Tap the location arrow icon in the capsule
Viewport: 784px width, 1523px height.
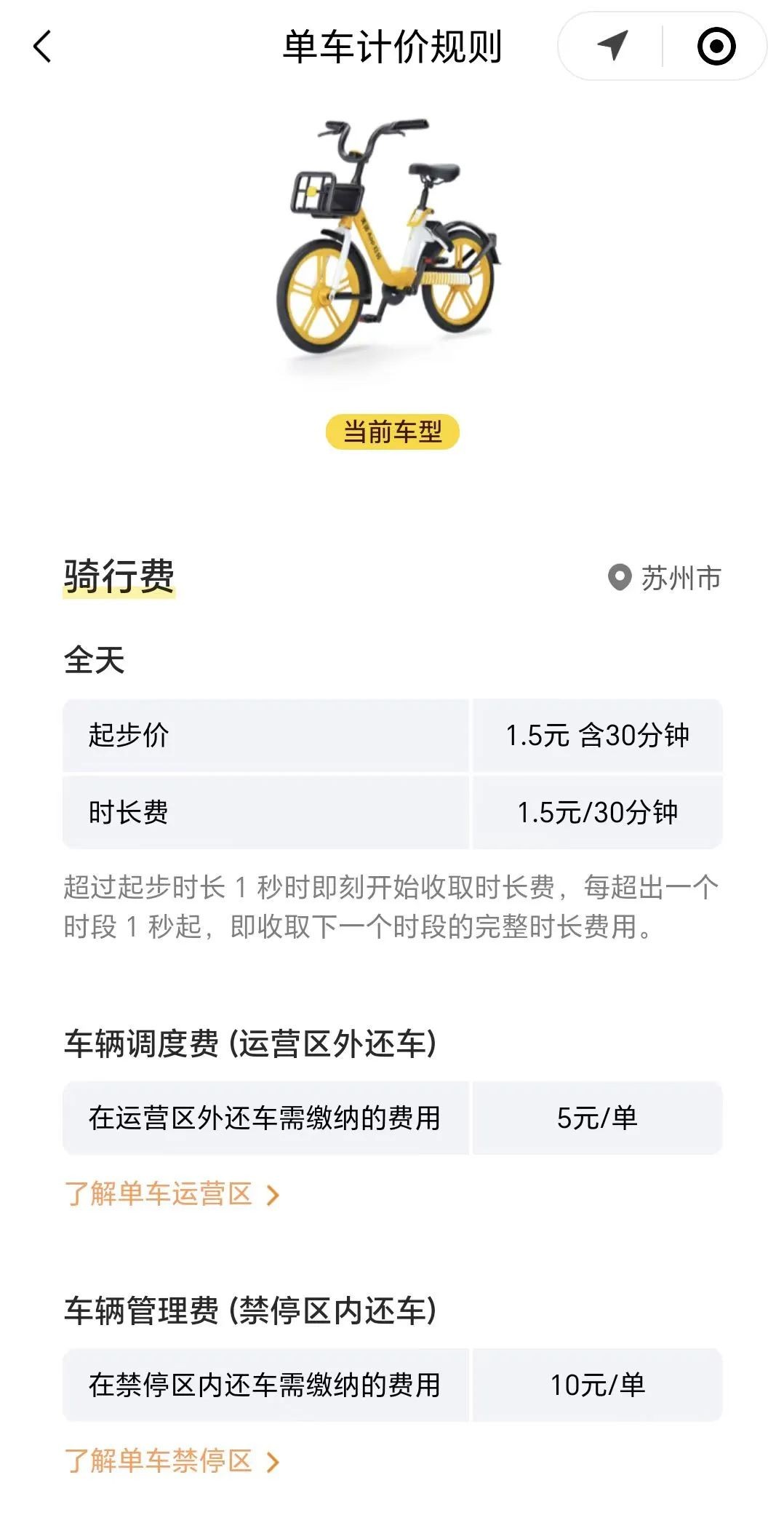[612, 46]
